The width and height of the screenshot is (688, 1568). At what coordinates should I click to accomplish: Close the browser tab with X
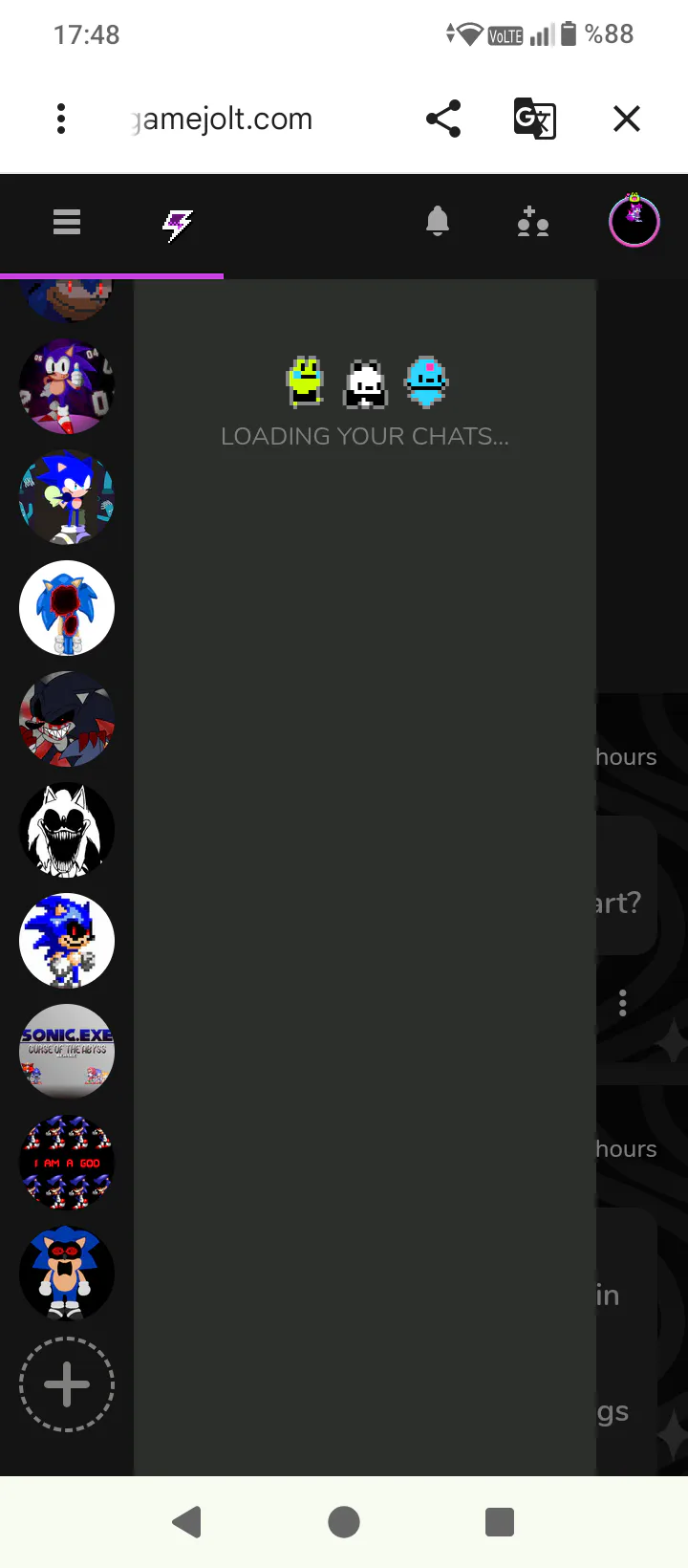[x=627, y=120]
